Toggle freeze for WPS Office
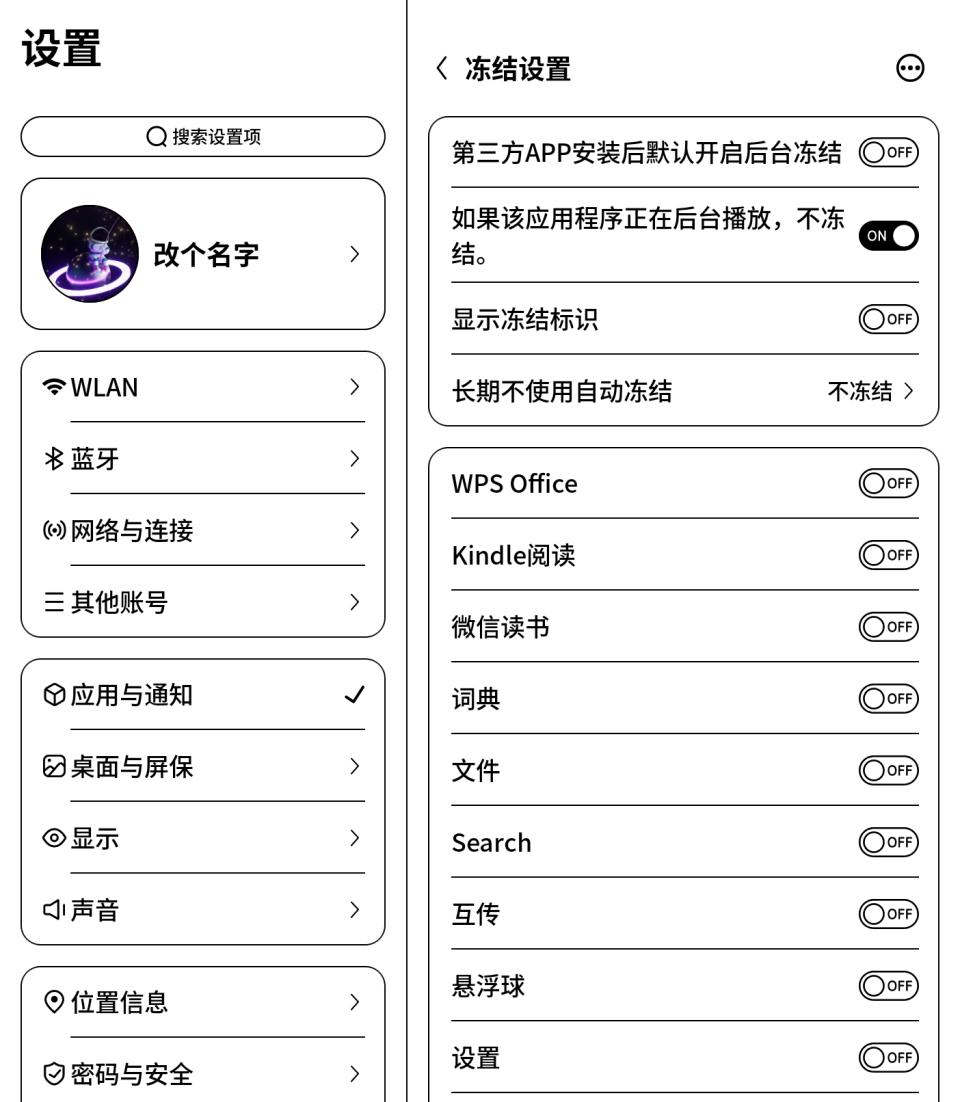The width and height of the screenshot is (960, 1102). click(888, 484)
